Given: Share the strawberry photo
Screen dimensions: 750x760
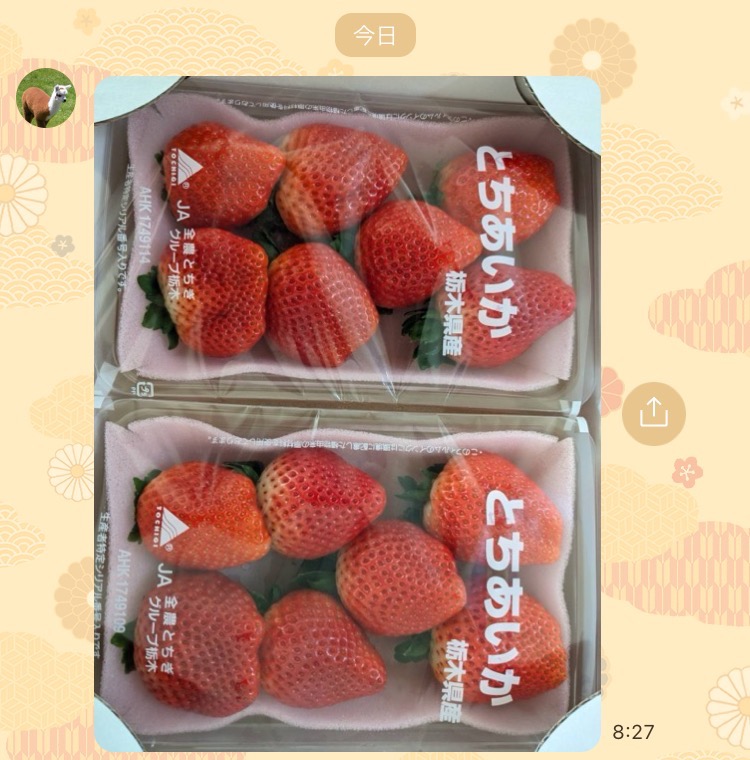Looking at the screenshot, I should coord(654,413).
